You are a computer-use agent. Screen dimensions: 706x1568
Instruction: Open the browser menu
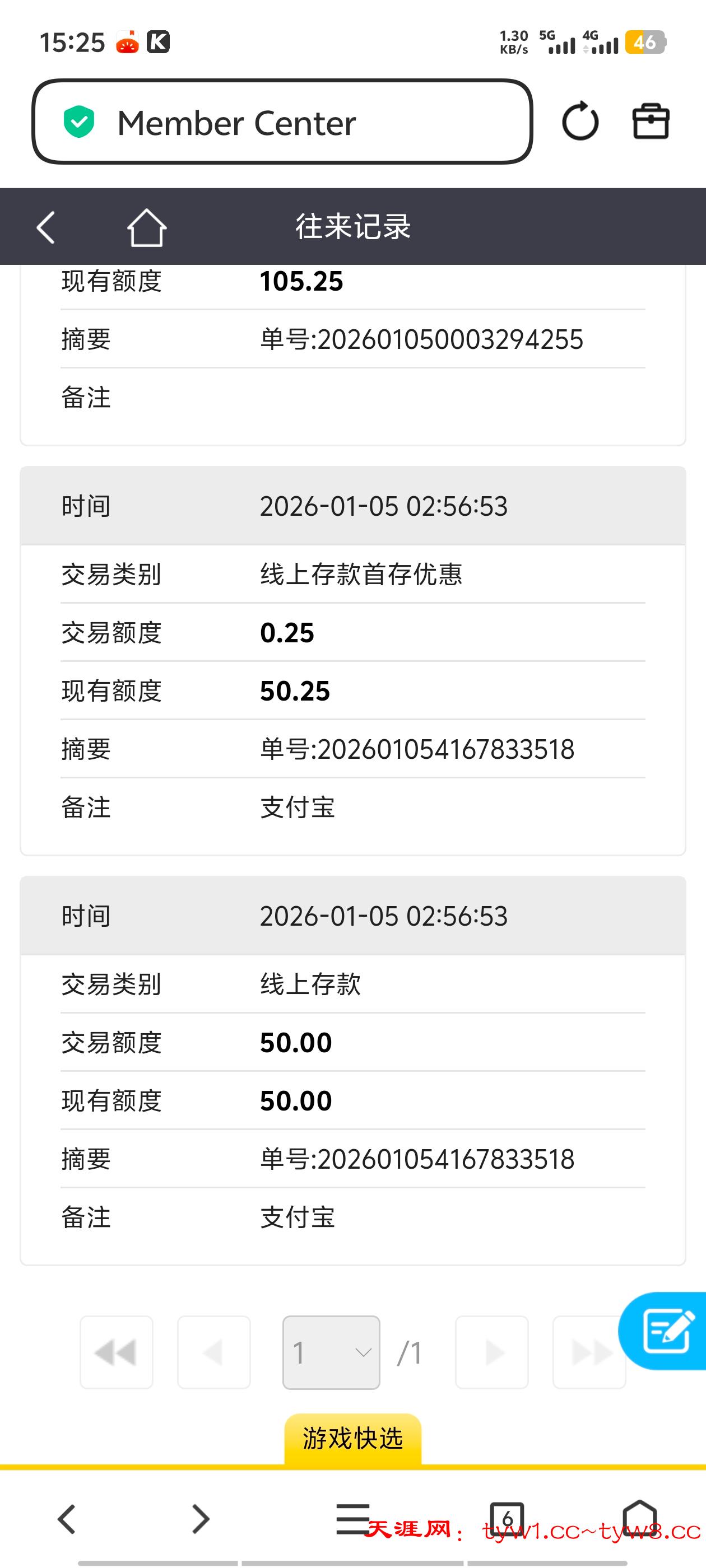[352, 1518]
